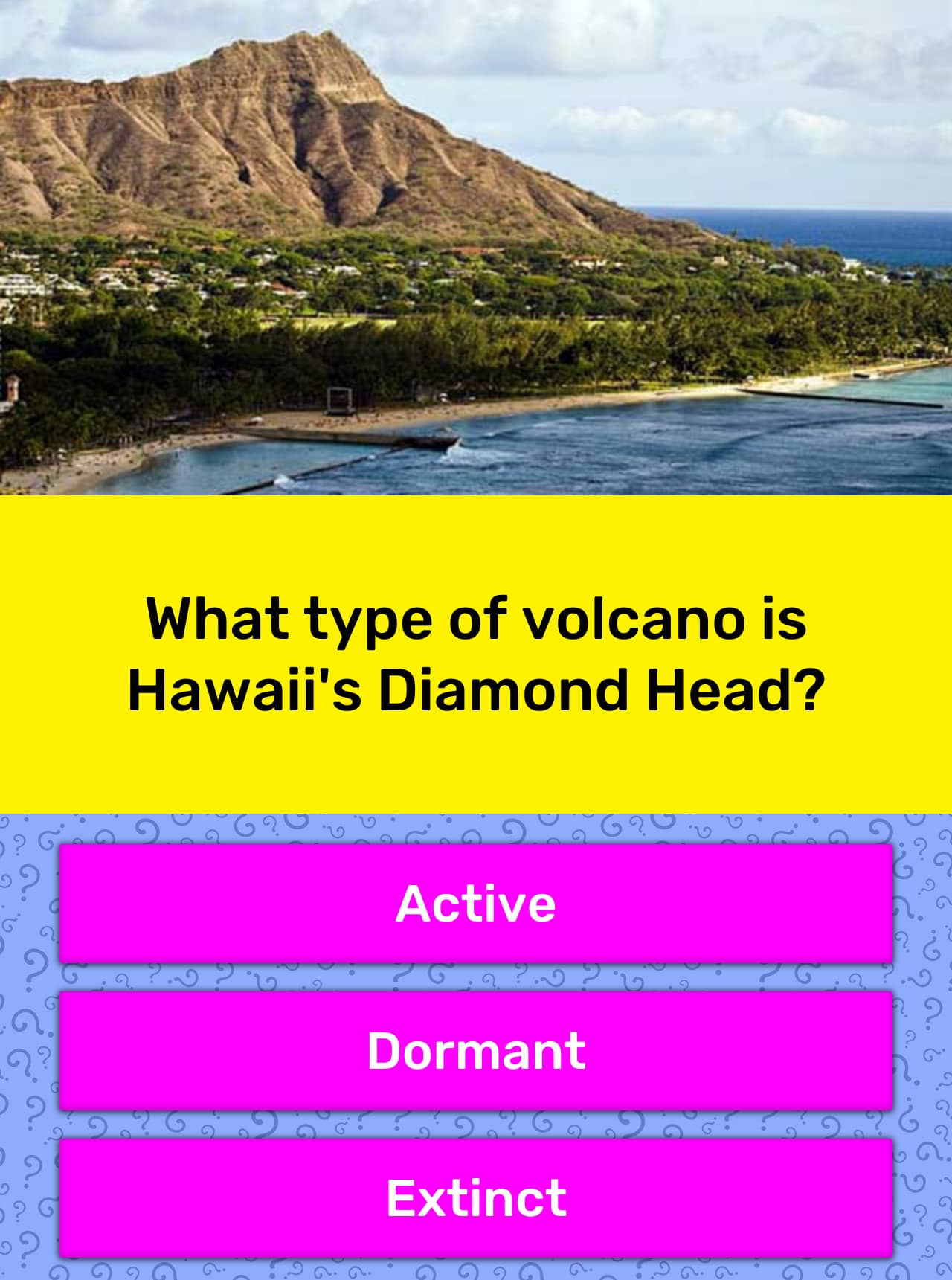
Task: Select the Active answer
Action: tap(476, 903)
